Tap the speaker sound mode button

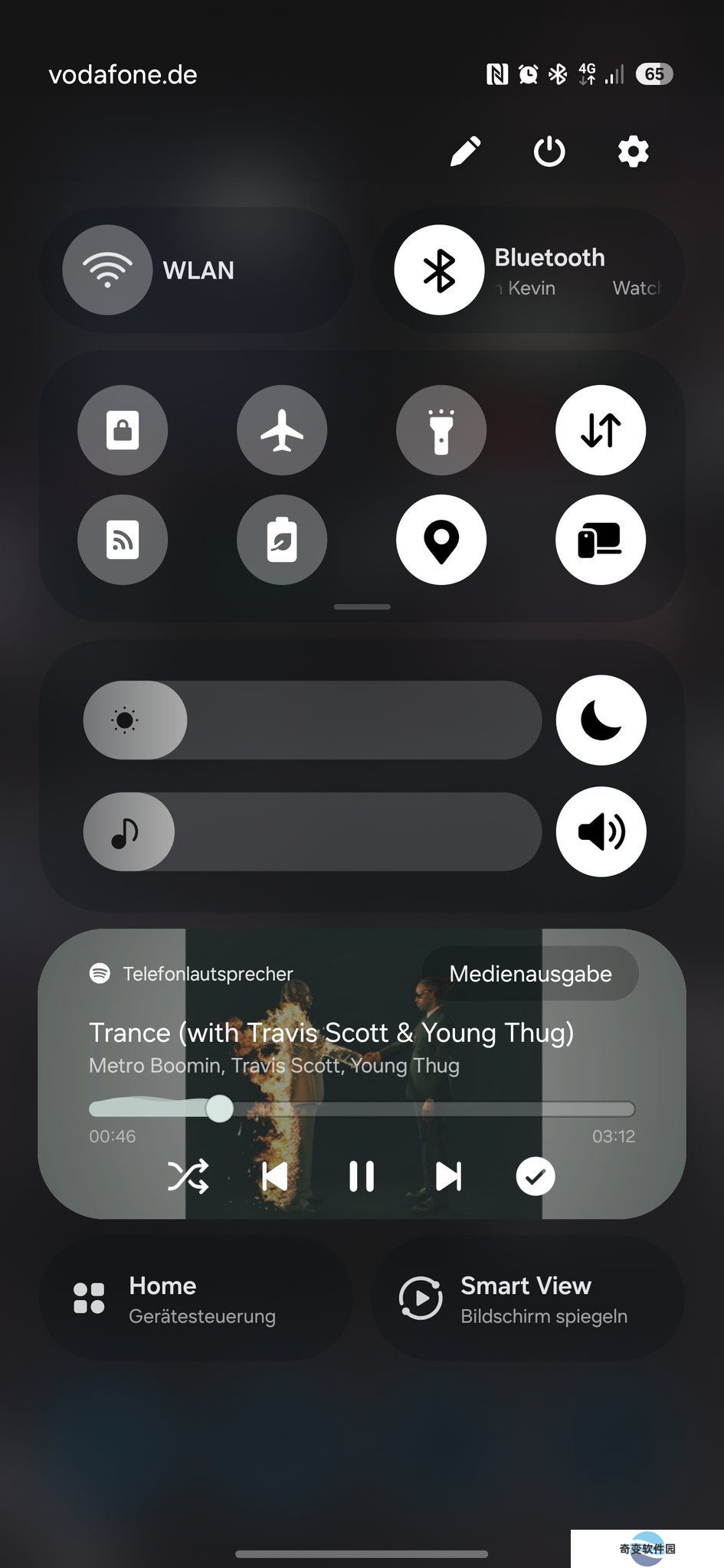[601, 831]
